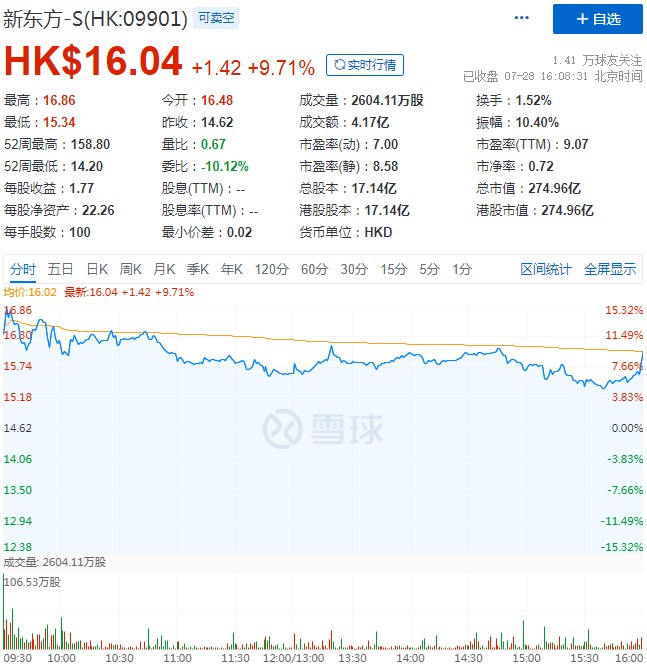Switch to the 60分 interval tab
The height and width of the screenshot is (670, 647).
(314, 269)
